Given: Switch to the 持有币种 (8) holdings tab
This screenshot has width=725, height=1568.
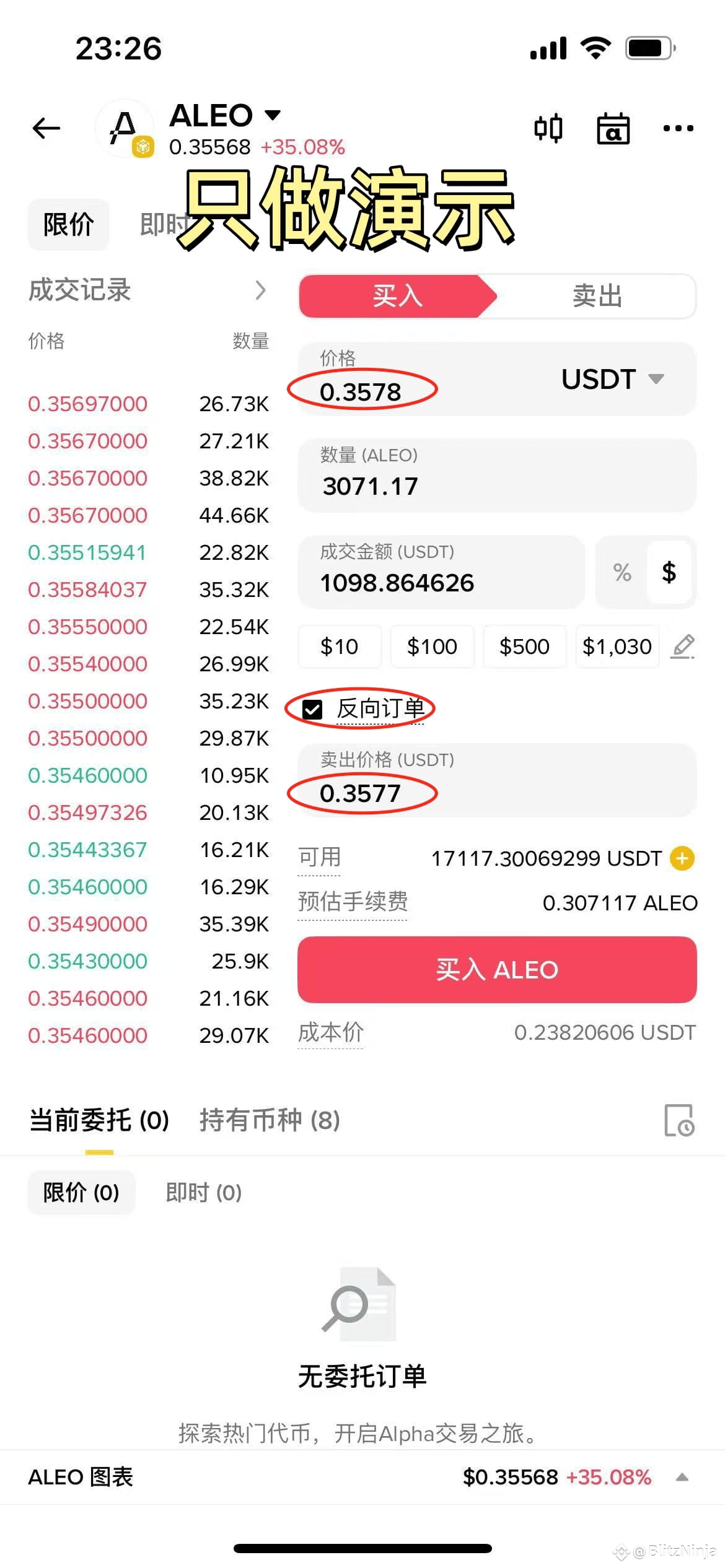Looking at the screenshot, I should pos(270,1120).
